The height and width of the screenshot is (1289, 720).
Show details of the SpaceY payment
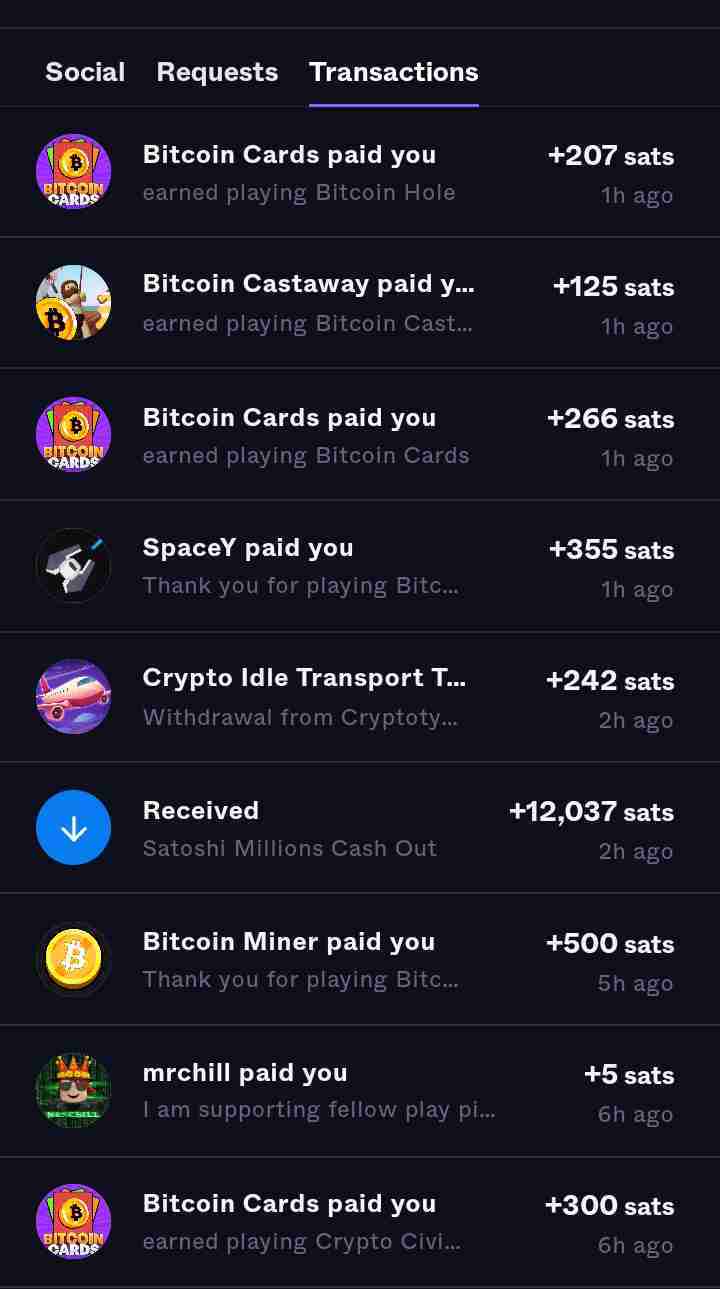(x=360, y=566)
